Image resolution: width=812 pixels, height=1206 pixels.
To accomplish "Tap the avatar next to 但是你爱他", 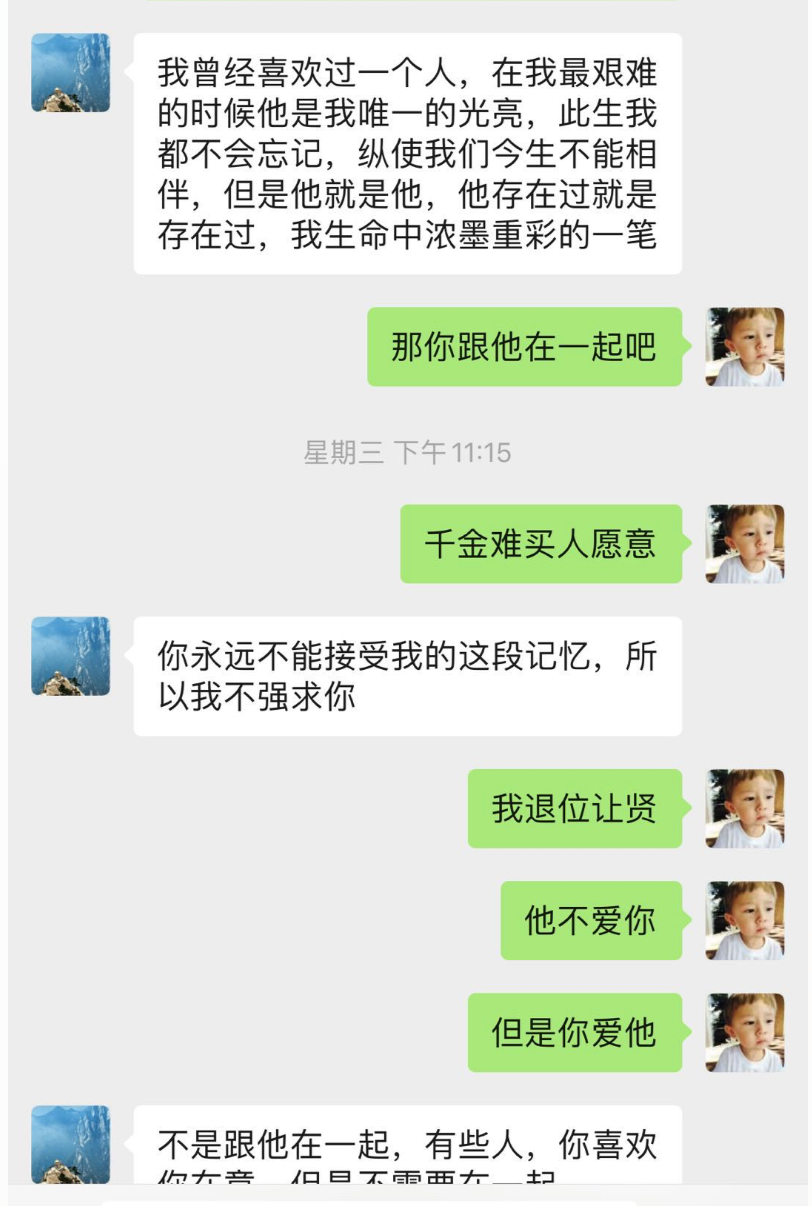I will pyautogui.click(x=745, y=1032).
